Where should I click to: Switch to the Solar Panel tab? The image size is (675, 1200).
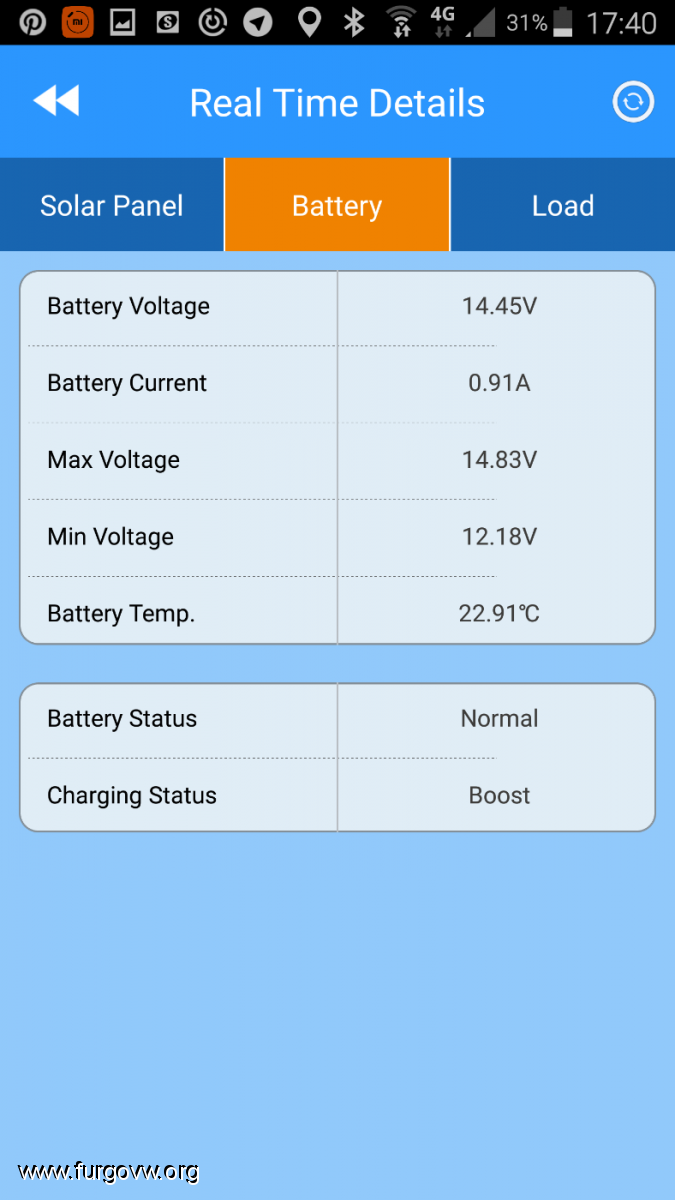(112, 205)
